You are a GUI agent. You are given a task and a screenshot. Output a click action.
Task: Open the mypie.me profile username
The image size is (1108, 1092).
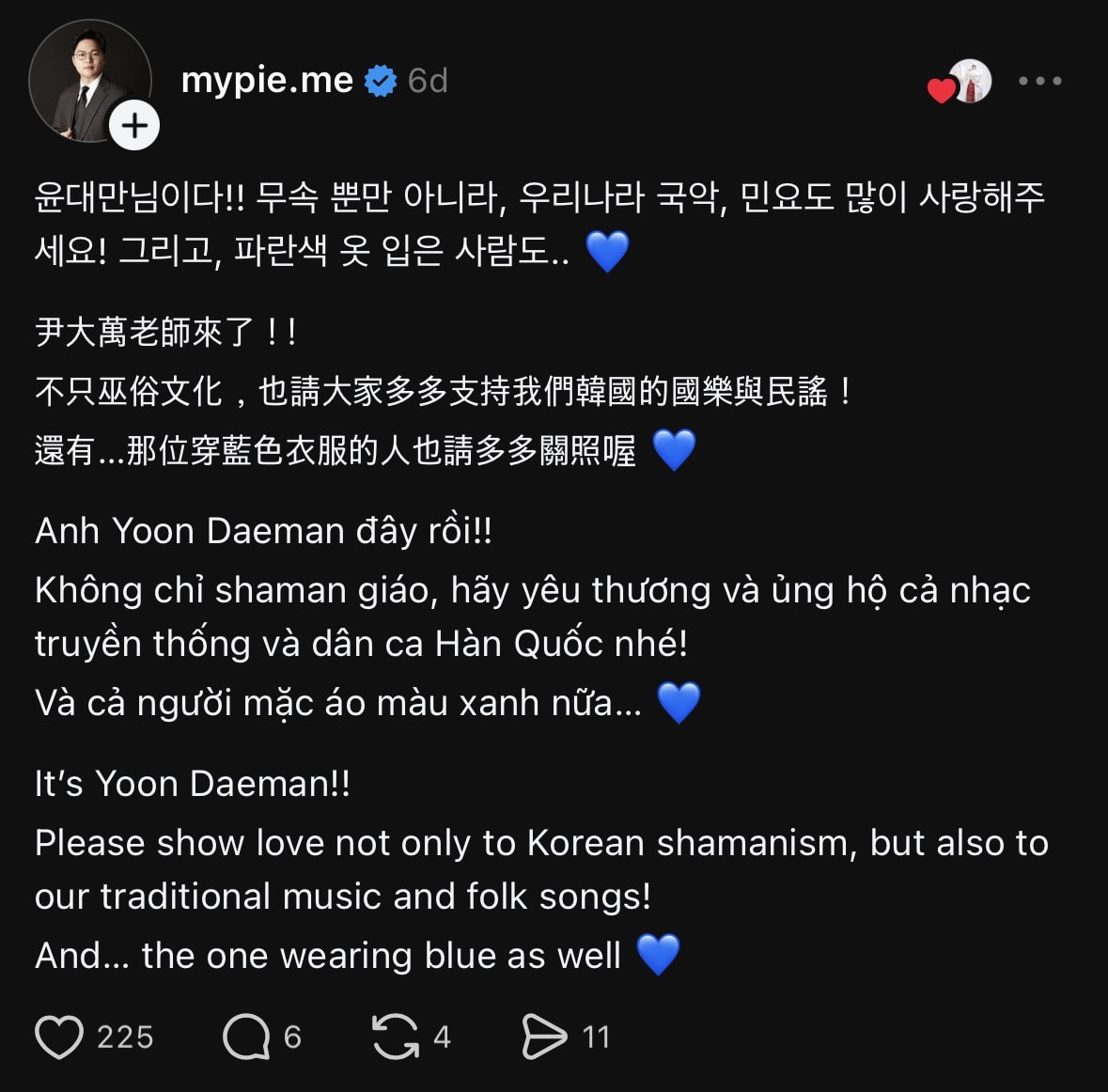click(267, 81)
